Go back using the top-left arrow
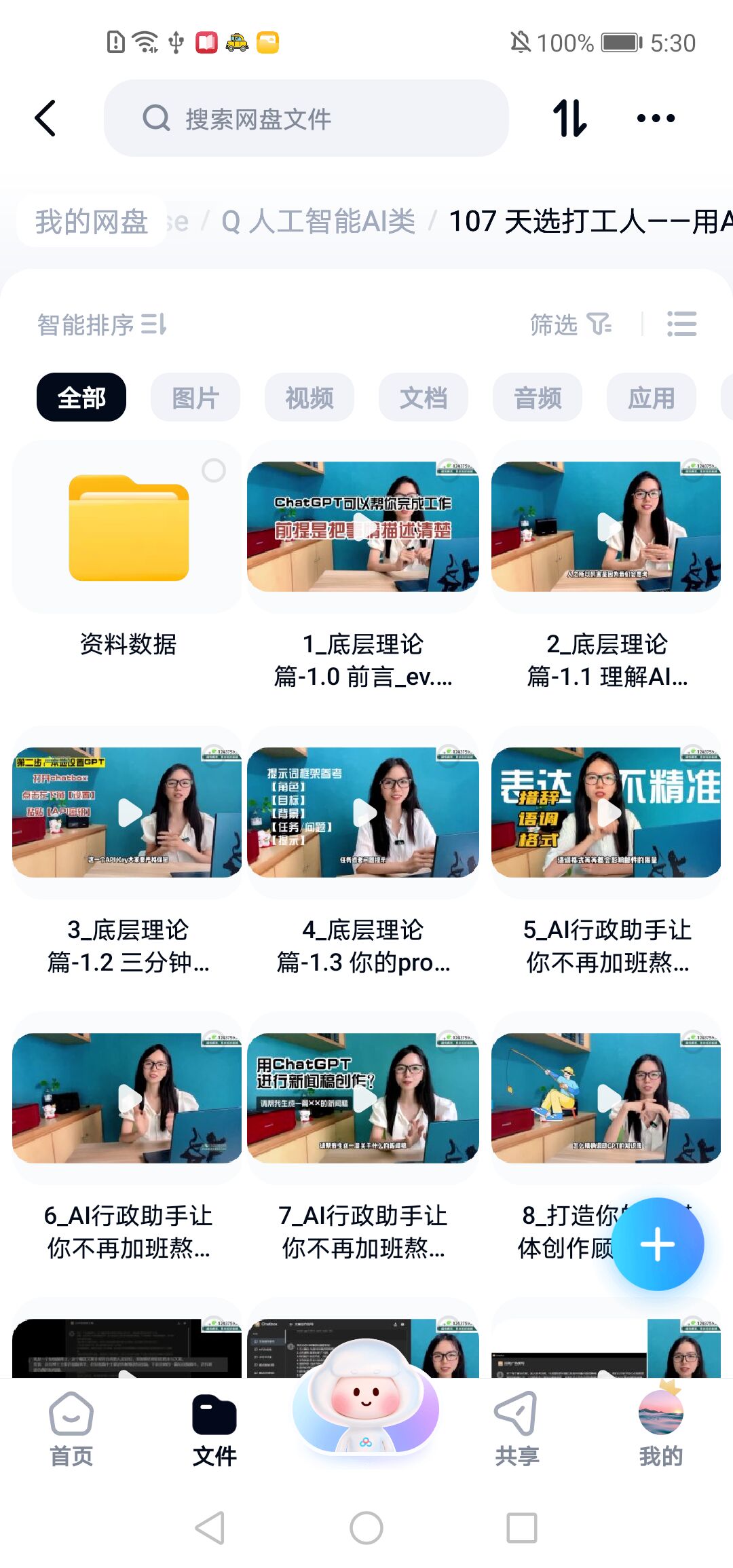The image size is (733, 1568). coord(45,119)
